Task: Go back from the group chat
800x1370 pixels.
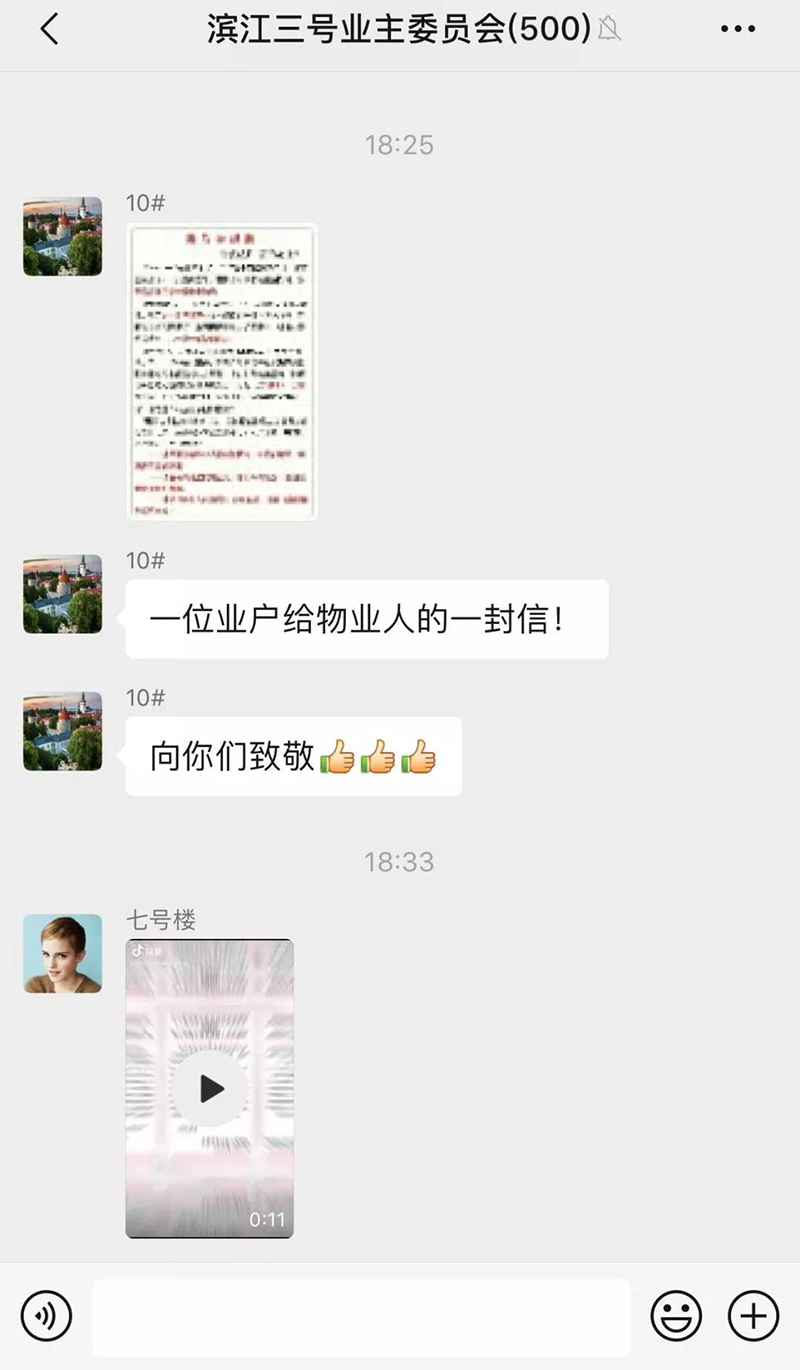Action: pos(49,30)
